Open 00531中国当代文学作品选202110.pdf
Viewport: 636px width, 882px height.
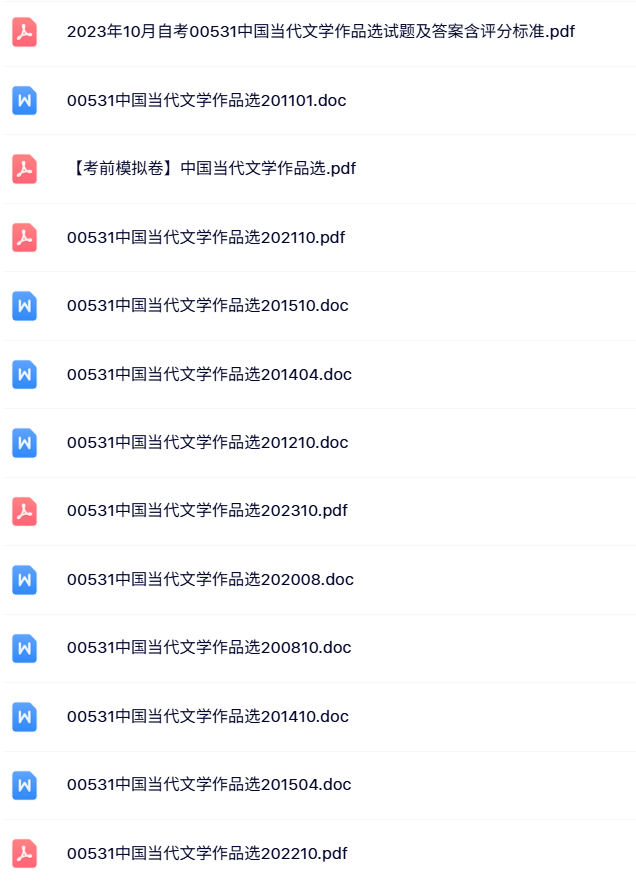(x=206, y=237)
